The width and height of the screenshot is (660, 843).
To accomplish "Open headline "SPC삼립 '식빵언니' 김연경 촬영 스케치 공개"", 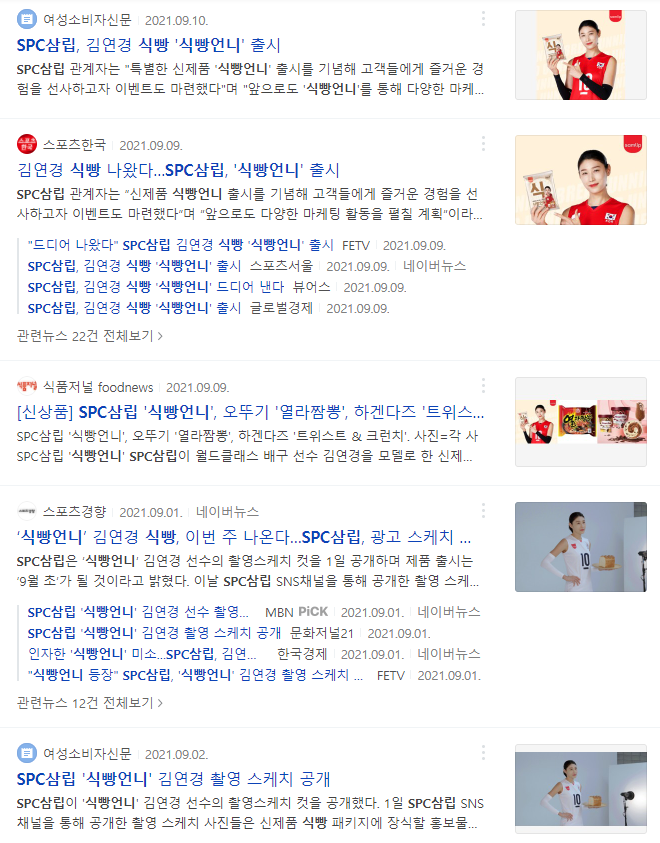I will coord(173,778).
